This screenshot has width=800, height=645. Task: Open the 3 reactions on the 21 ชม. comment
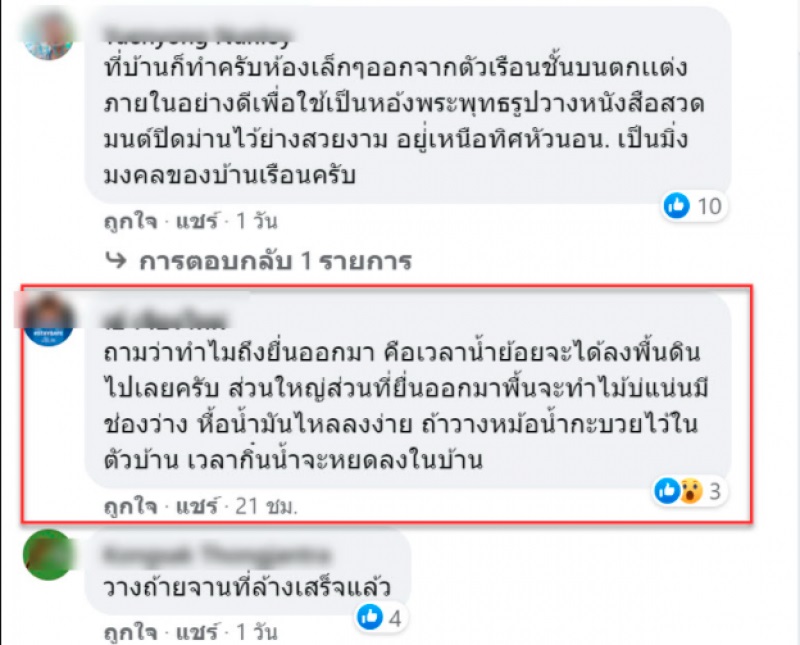pos(689,491)
